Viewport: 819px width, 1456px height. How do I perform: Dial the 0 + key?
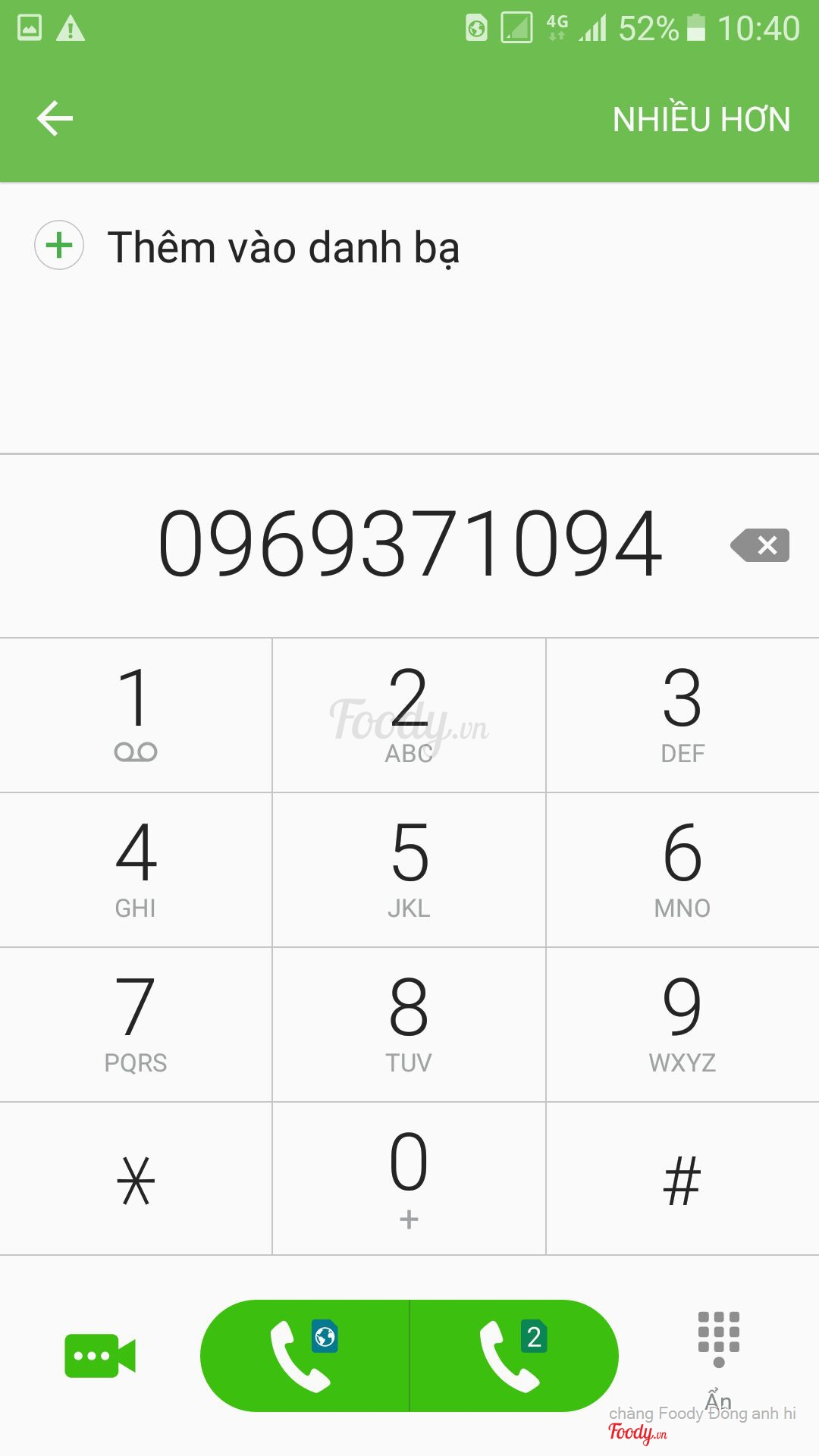pyautogui.click(x=409, y=1178)
